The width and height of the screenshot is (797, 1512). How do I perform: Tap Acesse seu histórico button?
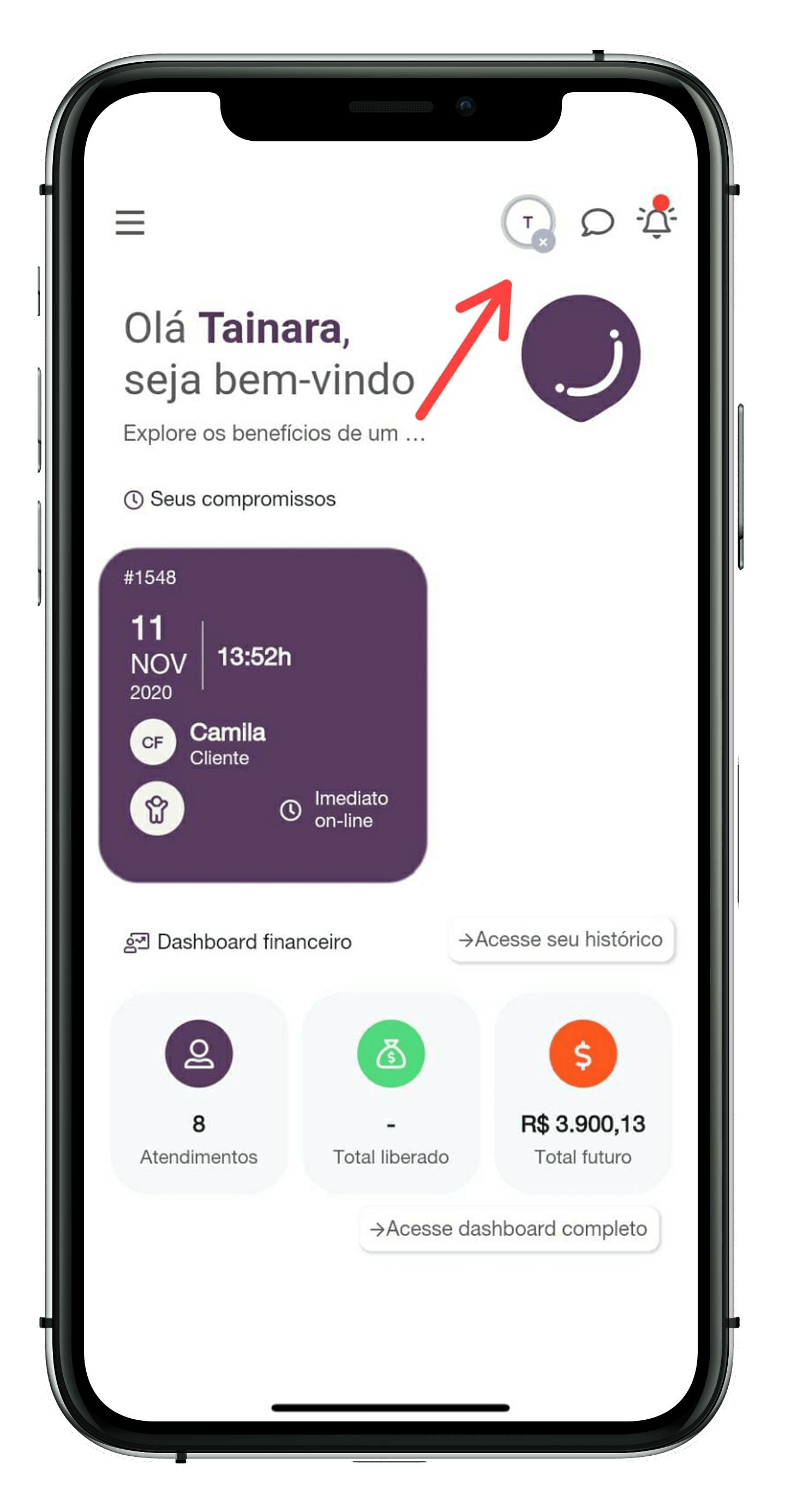[560, 939]
